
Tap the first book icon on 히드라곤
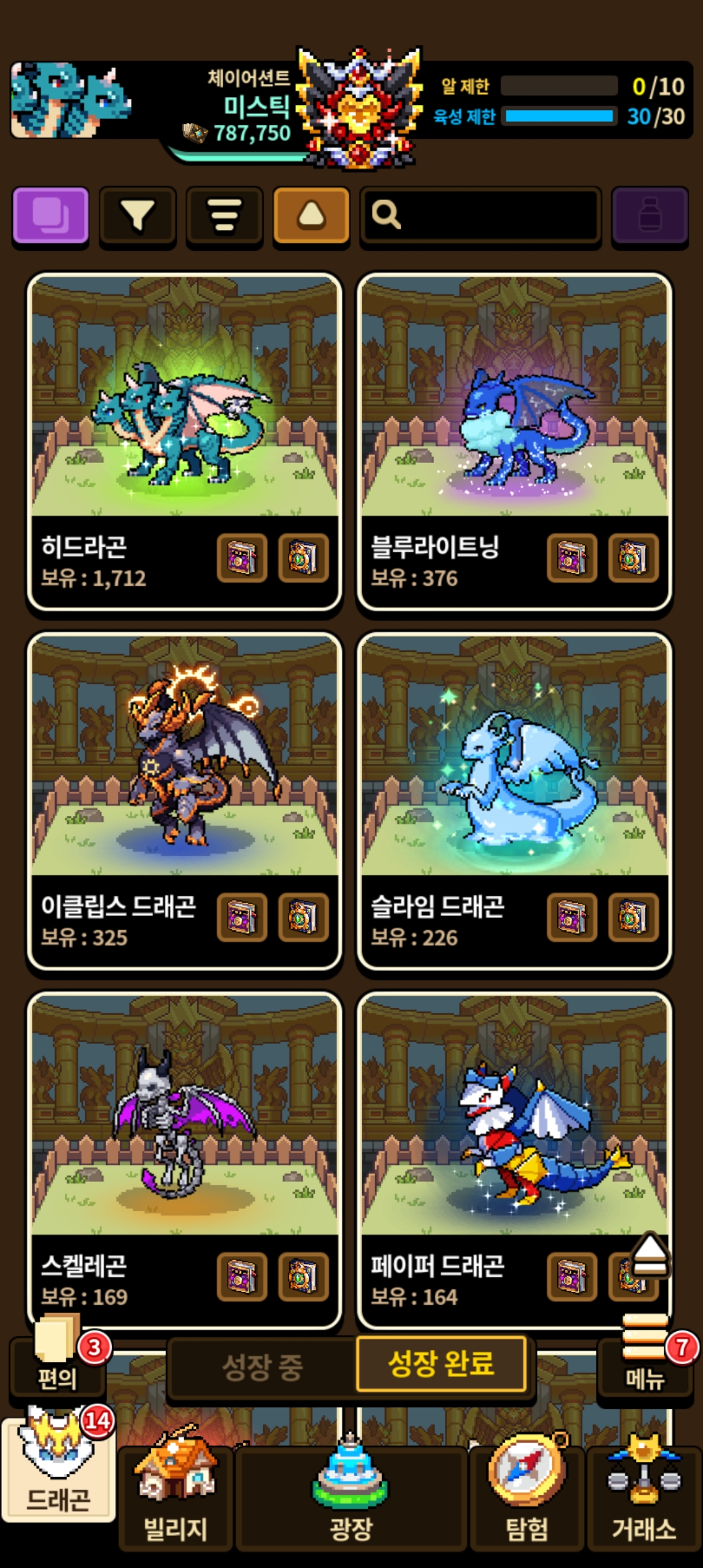pos(242,558)
